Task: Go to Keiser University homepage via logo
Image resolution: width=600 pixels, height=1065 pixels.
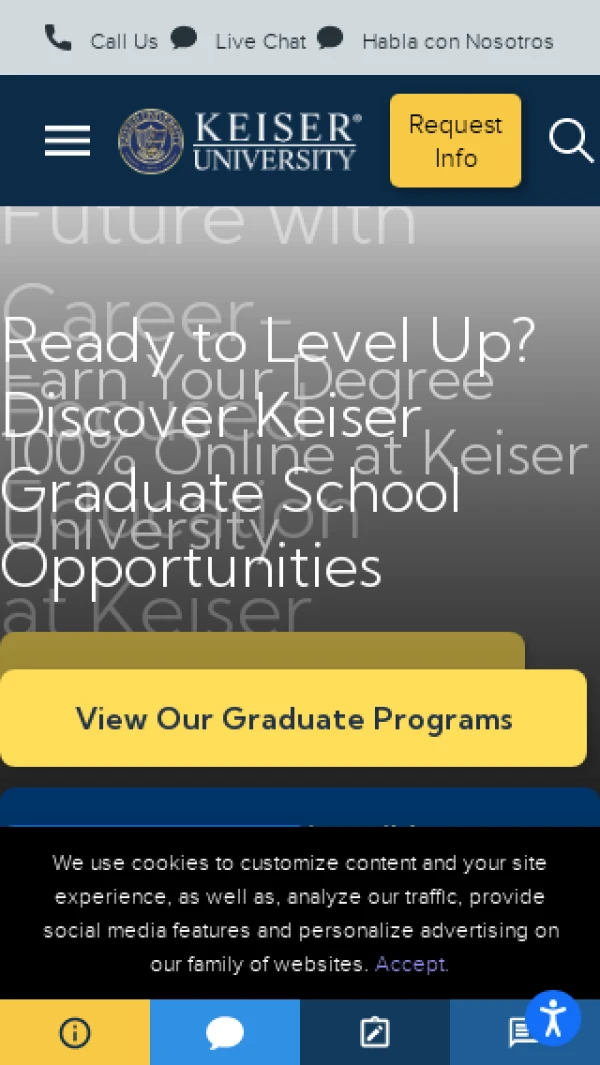Action: pyautogui.click(x=238, y=141)
